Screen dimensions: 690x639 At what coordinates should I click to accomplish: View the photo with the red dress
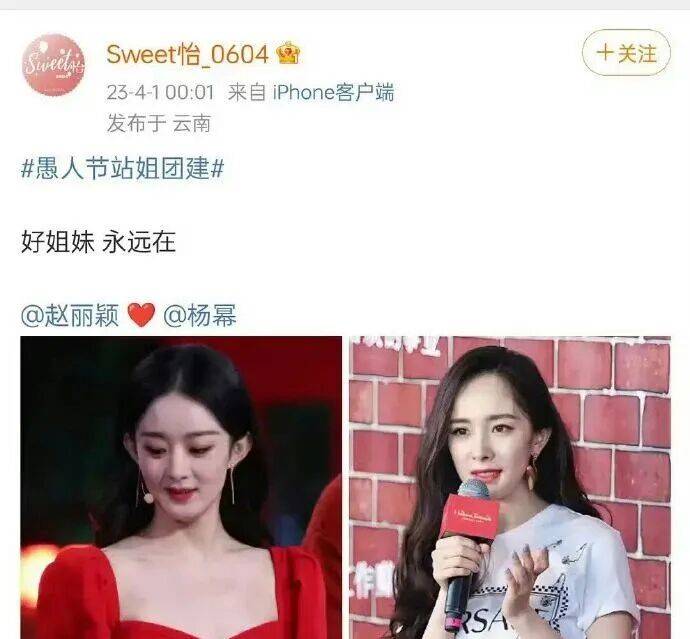click(181, 488)
